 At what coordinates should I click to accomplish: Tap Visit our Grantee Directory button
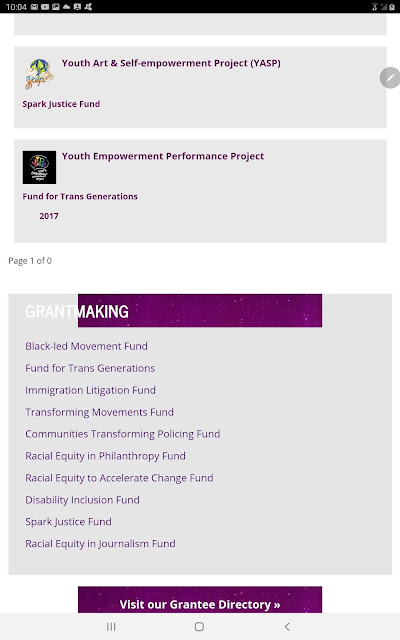tap(200, 600)
